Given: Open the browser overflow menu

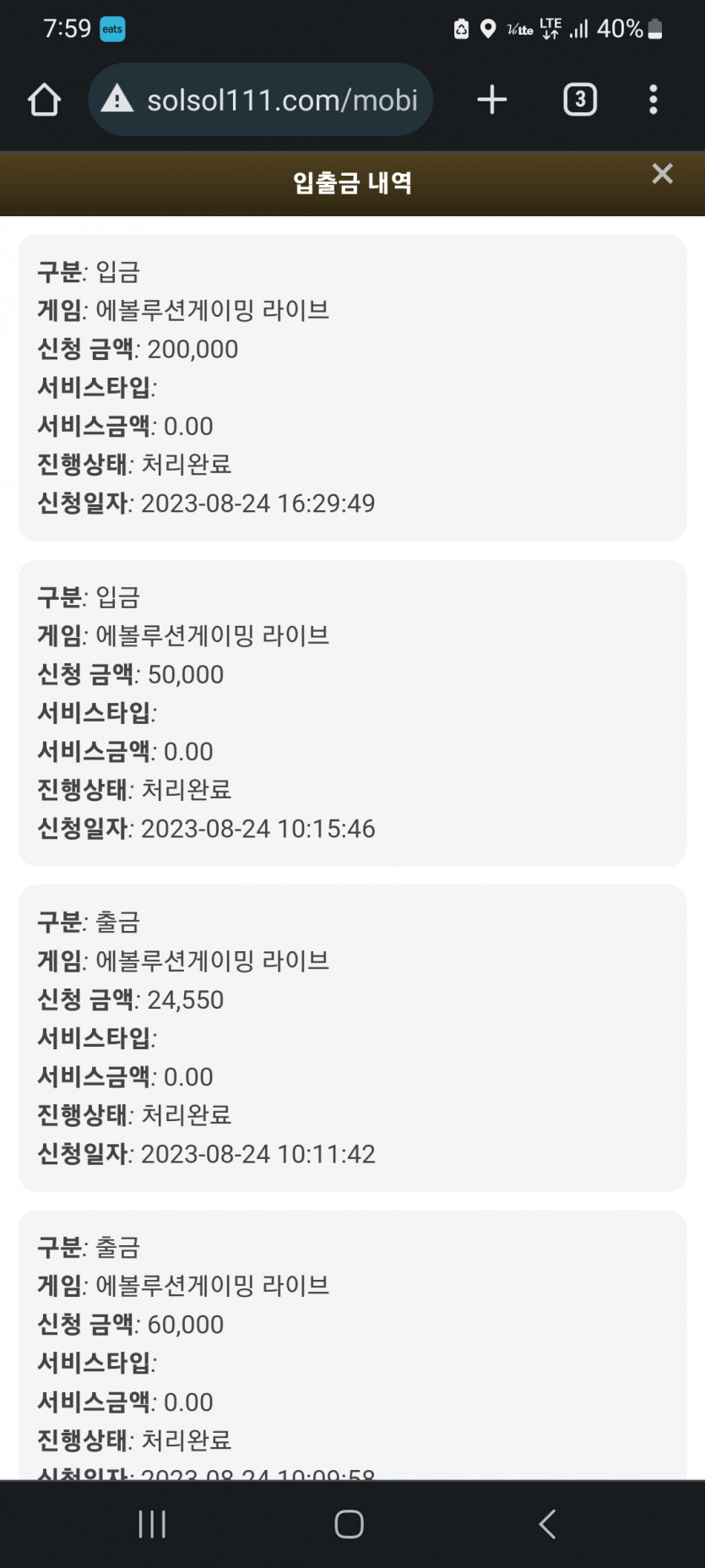Looking at the screenshot, I should point(653,100).
